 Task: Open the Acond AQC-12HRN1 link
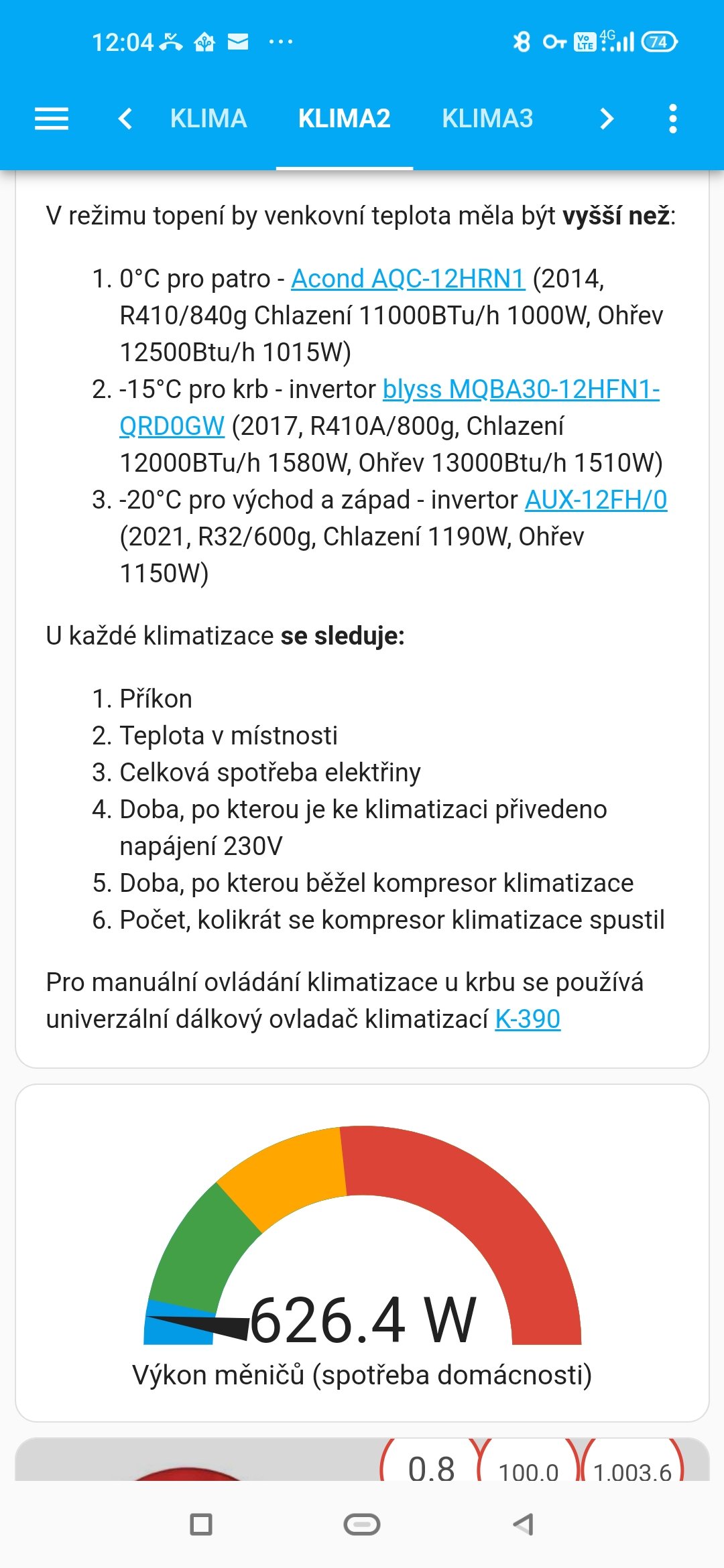408,278
